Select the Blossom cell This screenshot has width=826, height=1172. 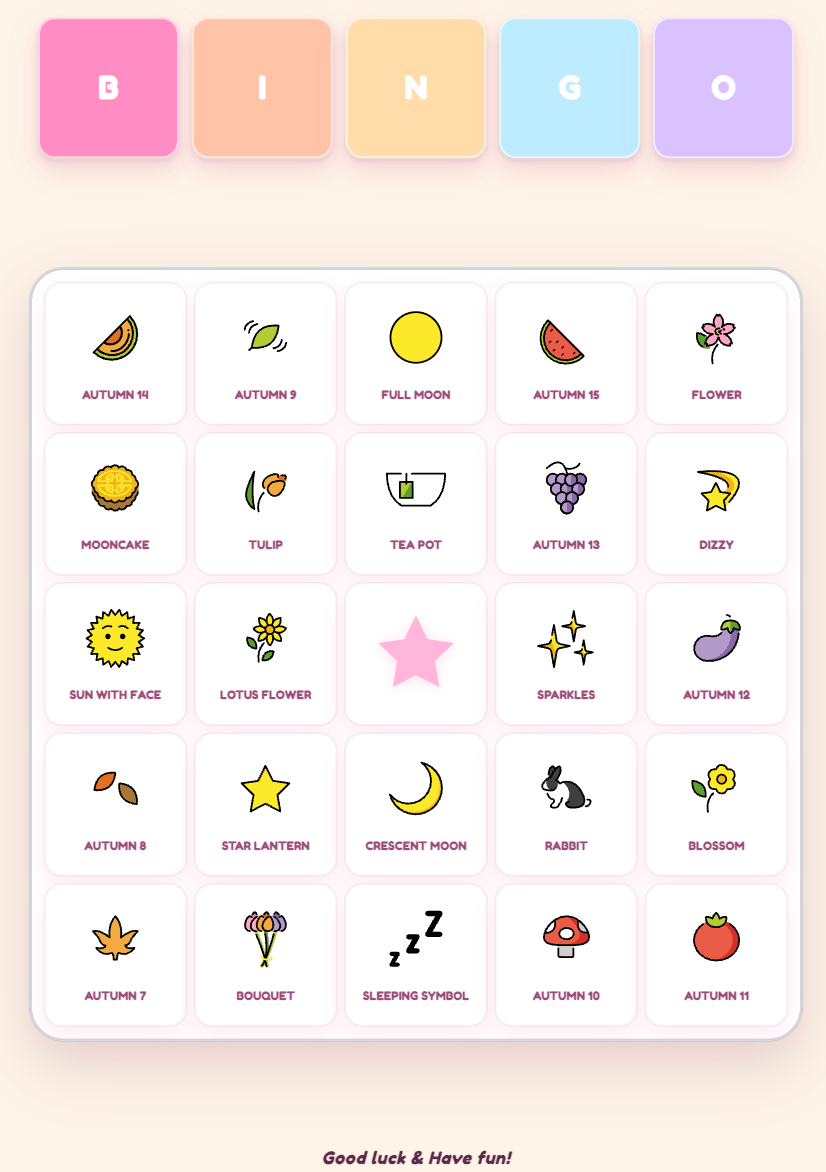pos(716,804)
